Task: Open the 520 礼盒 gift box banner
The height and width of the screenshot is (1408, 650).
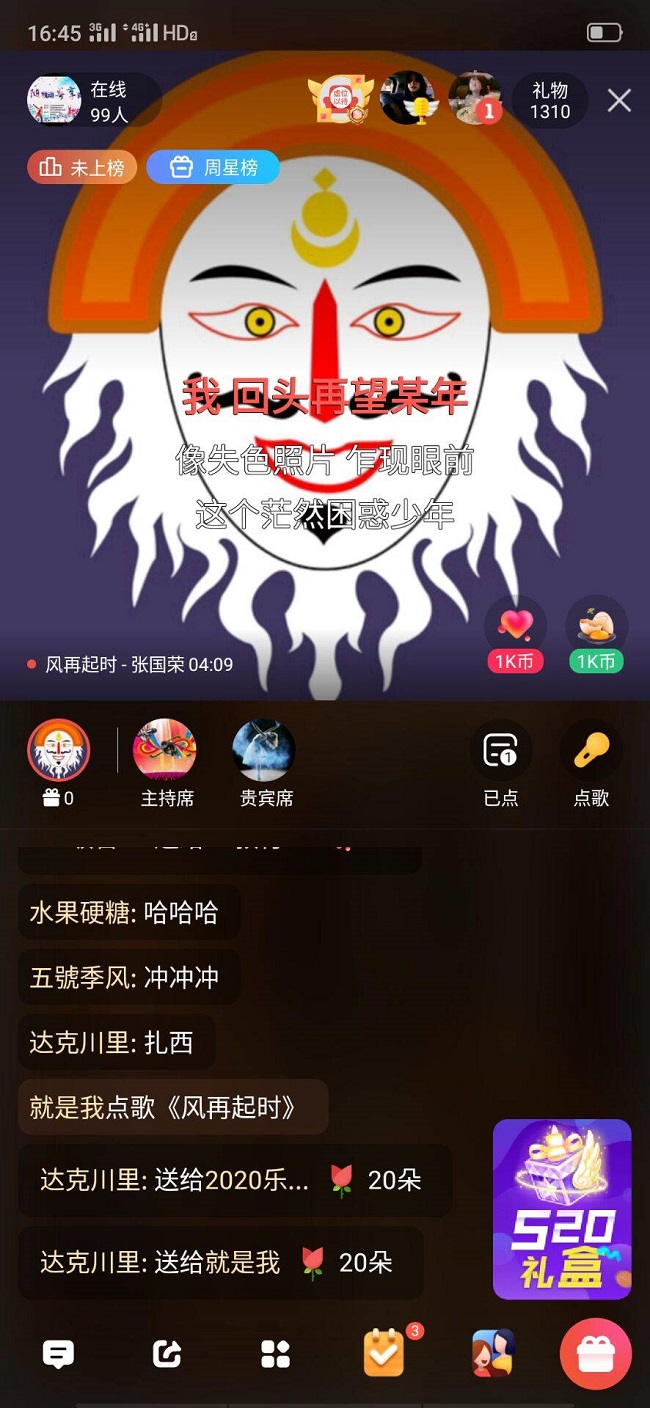Action: click(x=562, y=1208)
